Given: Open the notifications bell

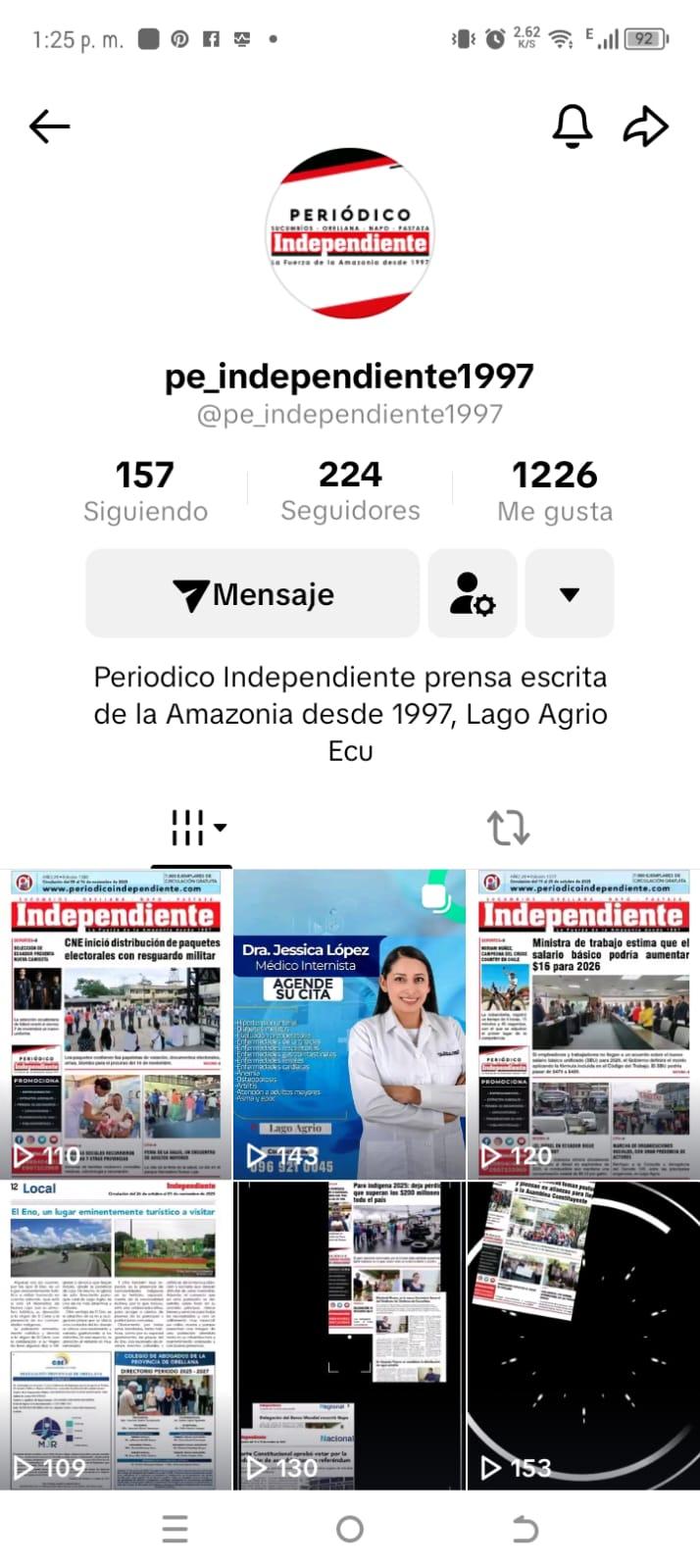Looking at the screenshot, I should point(573,126).
